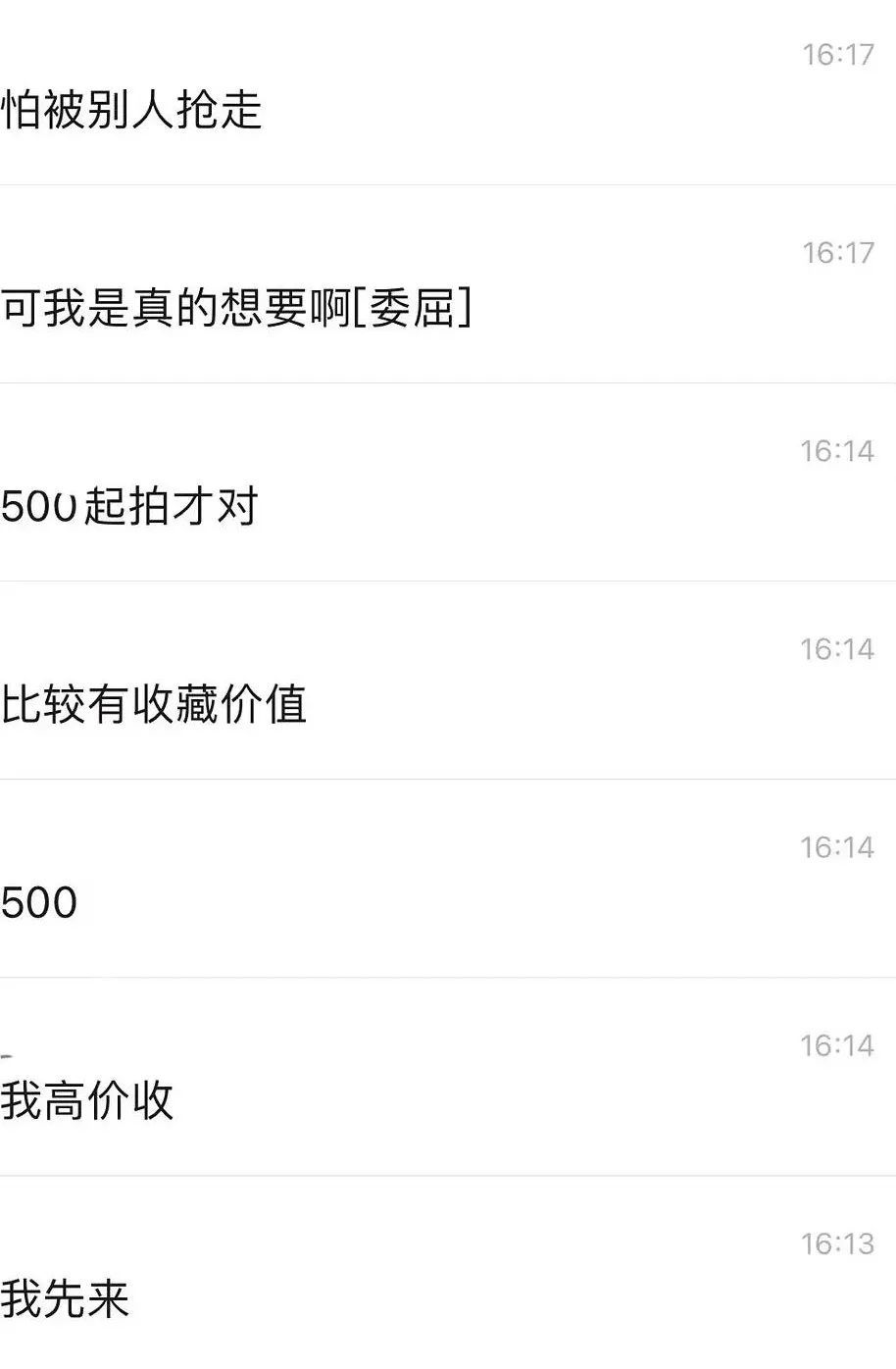
Task: Click the 16:14 timestamp above "500起拍才对"
Action: (x=837, y=451)
